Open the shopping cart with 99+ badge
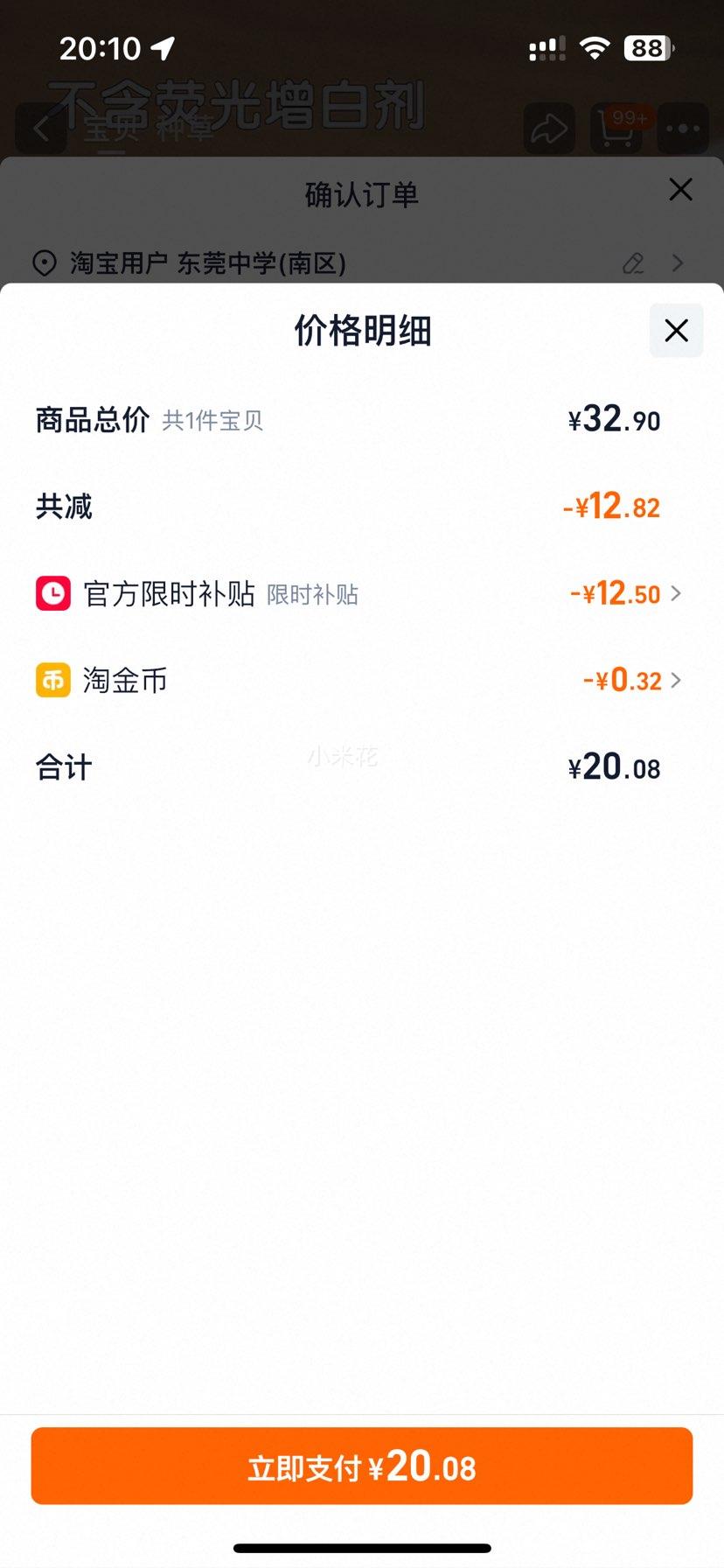724x1568 pixels. [617, 128]
